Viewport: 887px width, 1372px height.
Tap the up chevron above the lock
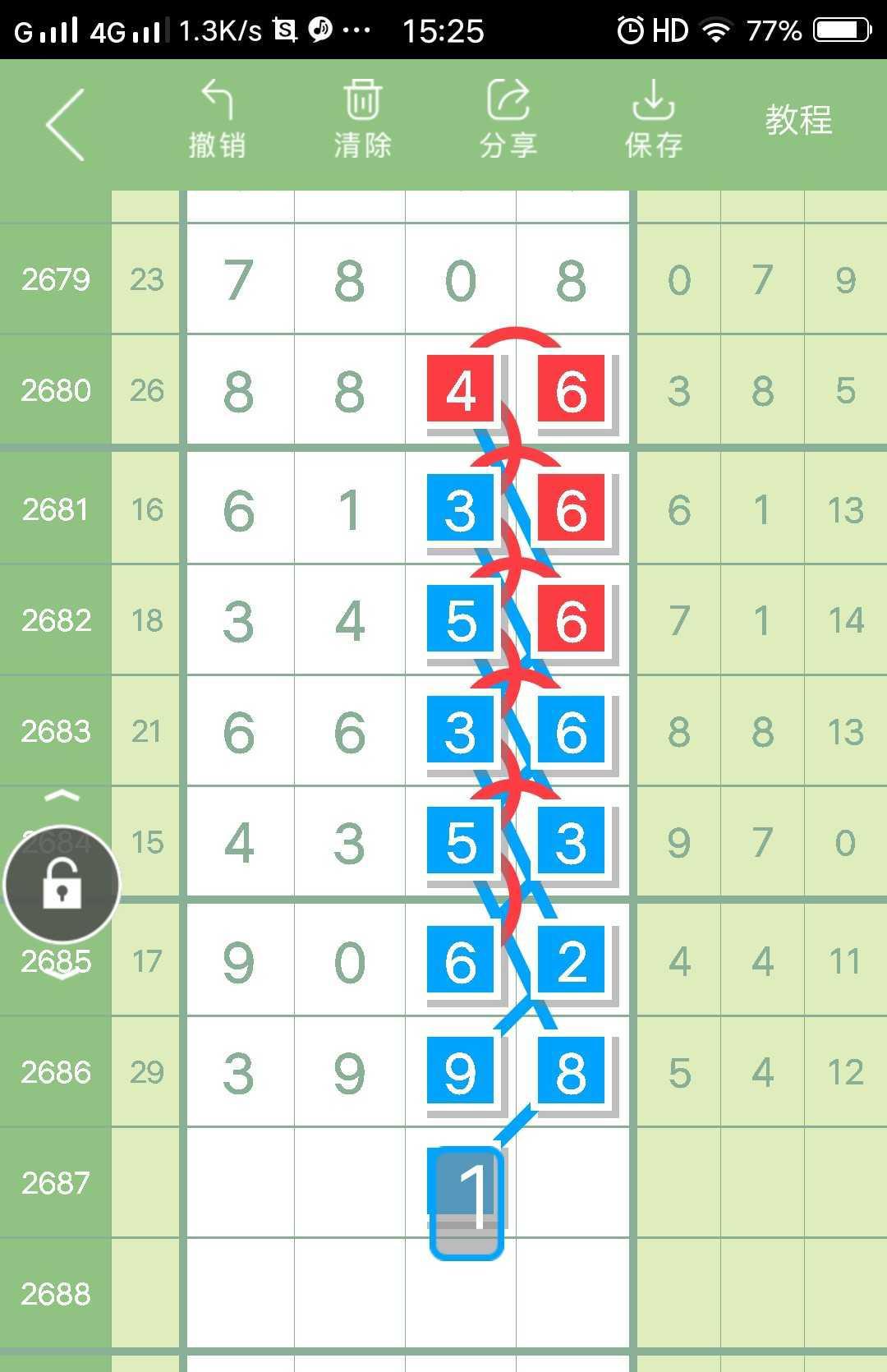tap(62, 795)
